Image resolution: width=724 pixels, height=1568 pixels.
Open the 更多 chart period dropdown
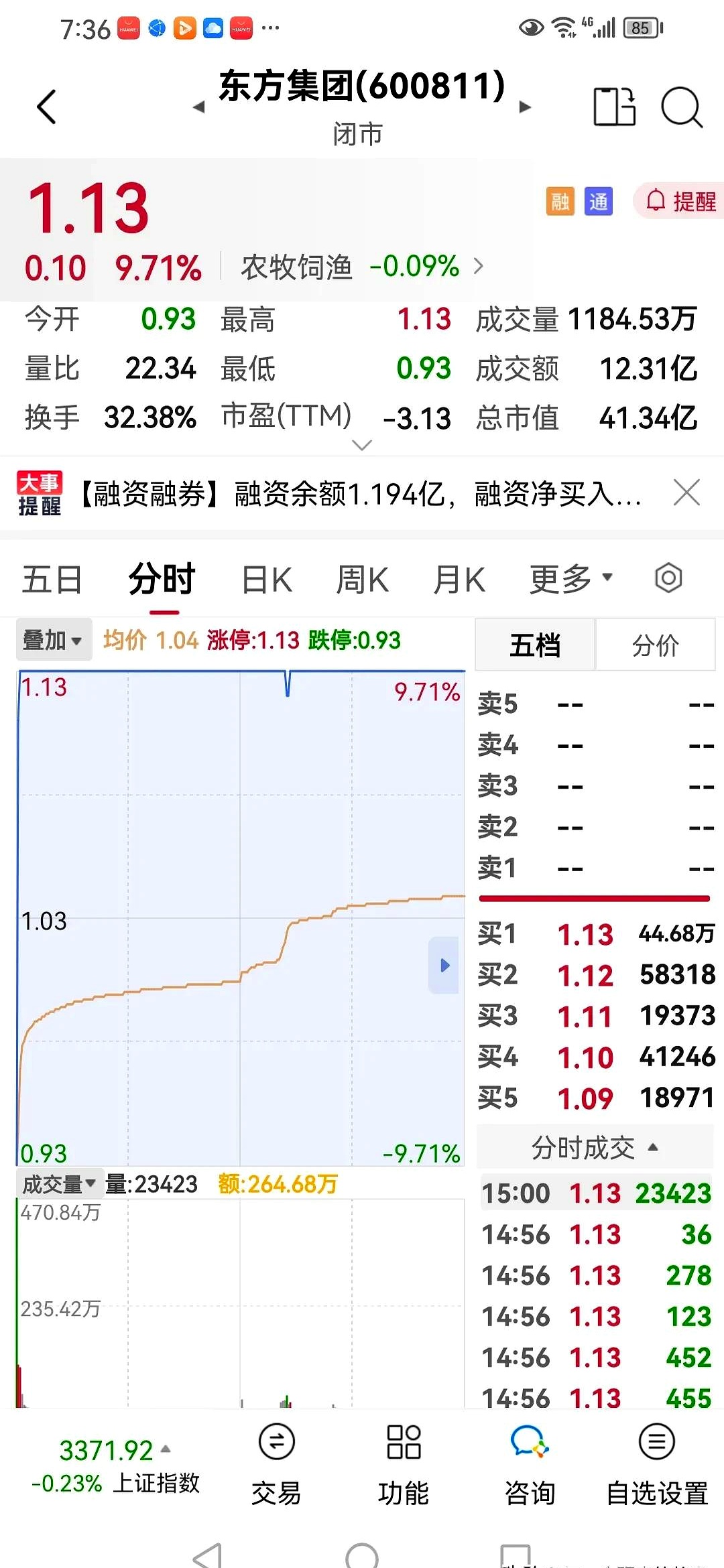571,578
